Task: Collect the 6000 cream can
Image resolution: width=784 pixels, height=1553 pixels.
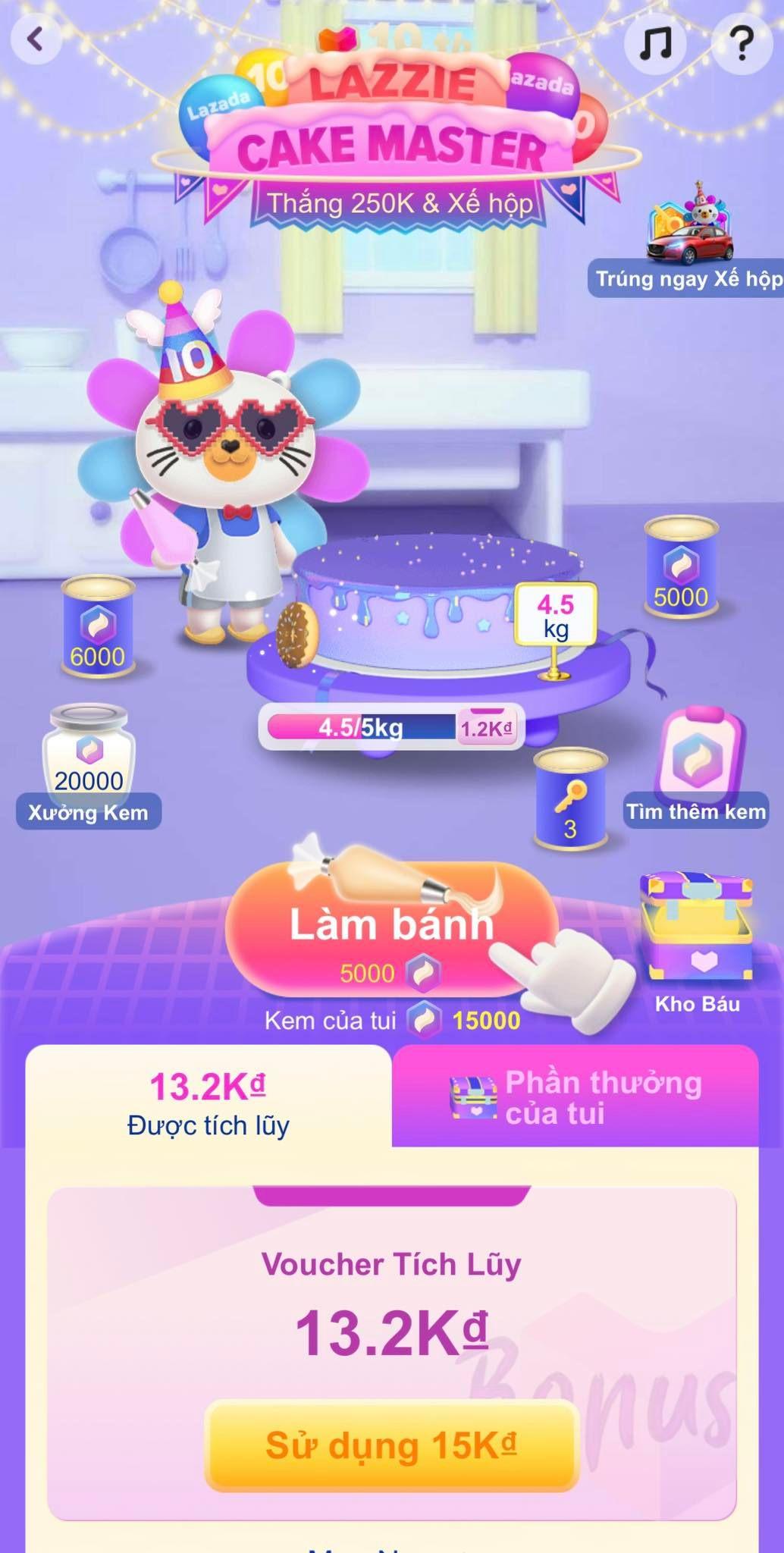Action: [x=98, y=626]
